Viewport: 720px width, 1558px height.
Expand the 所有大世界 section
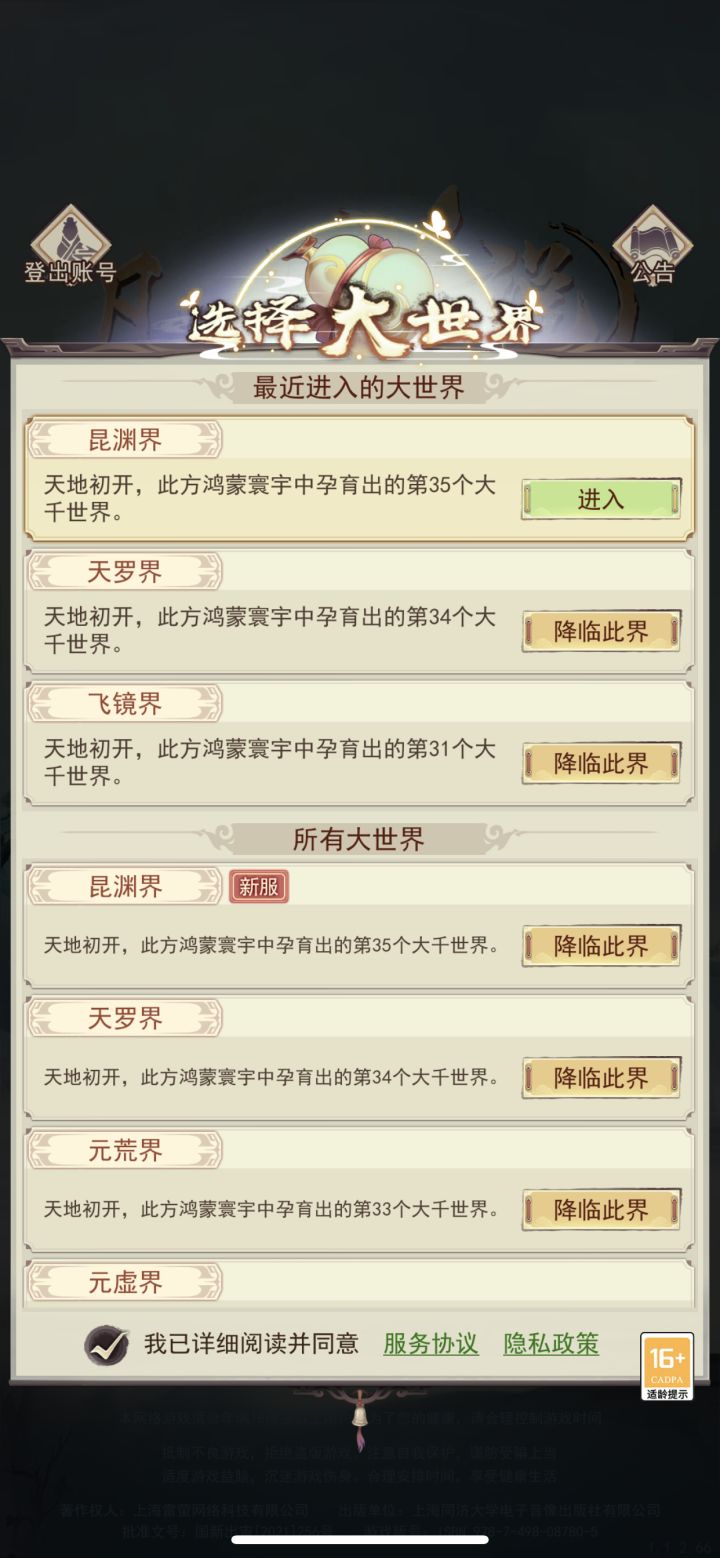click(x=360, y=840)
